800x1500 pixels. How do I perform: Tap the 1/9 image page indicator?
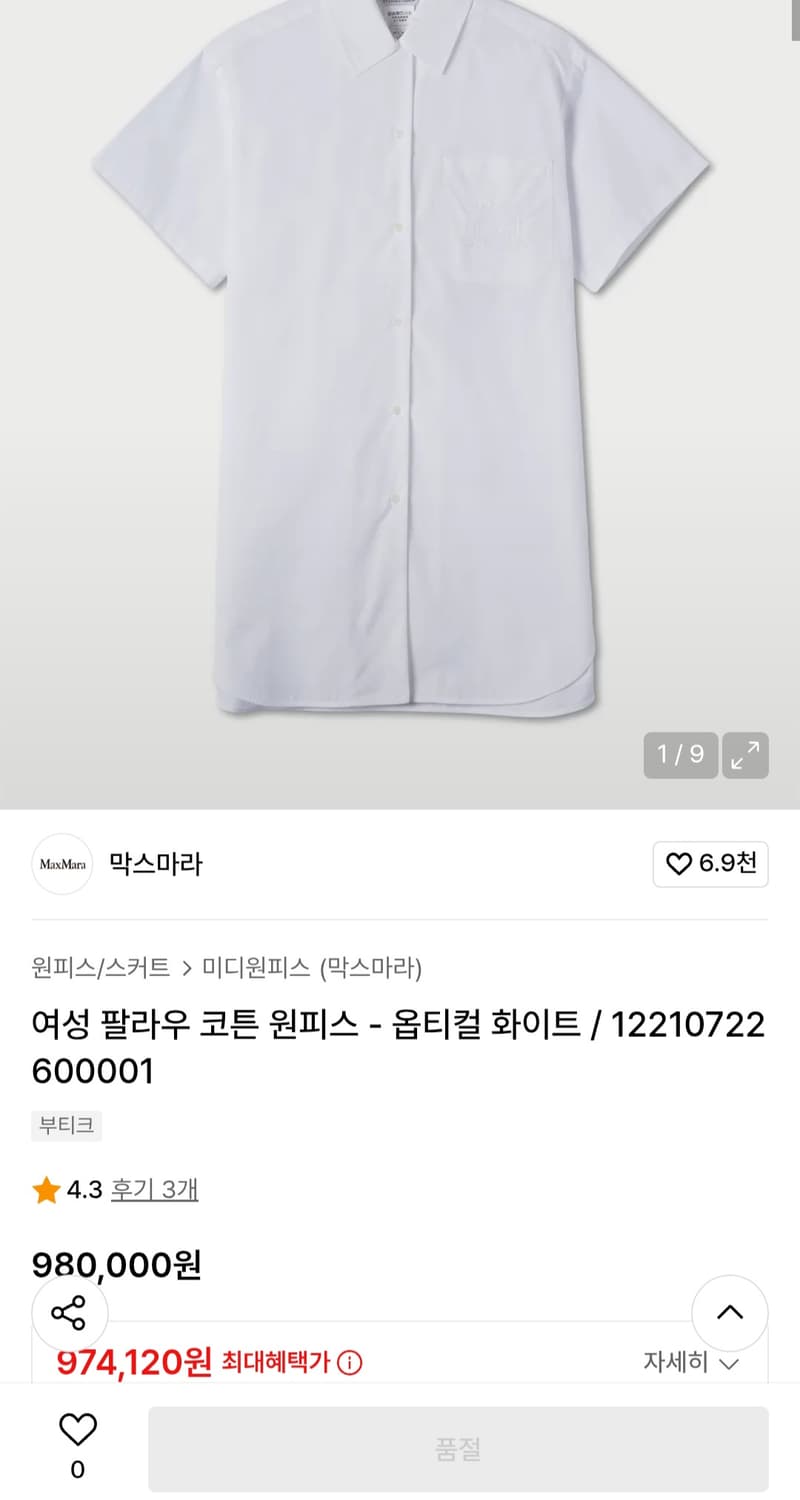680,756
